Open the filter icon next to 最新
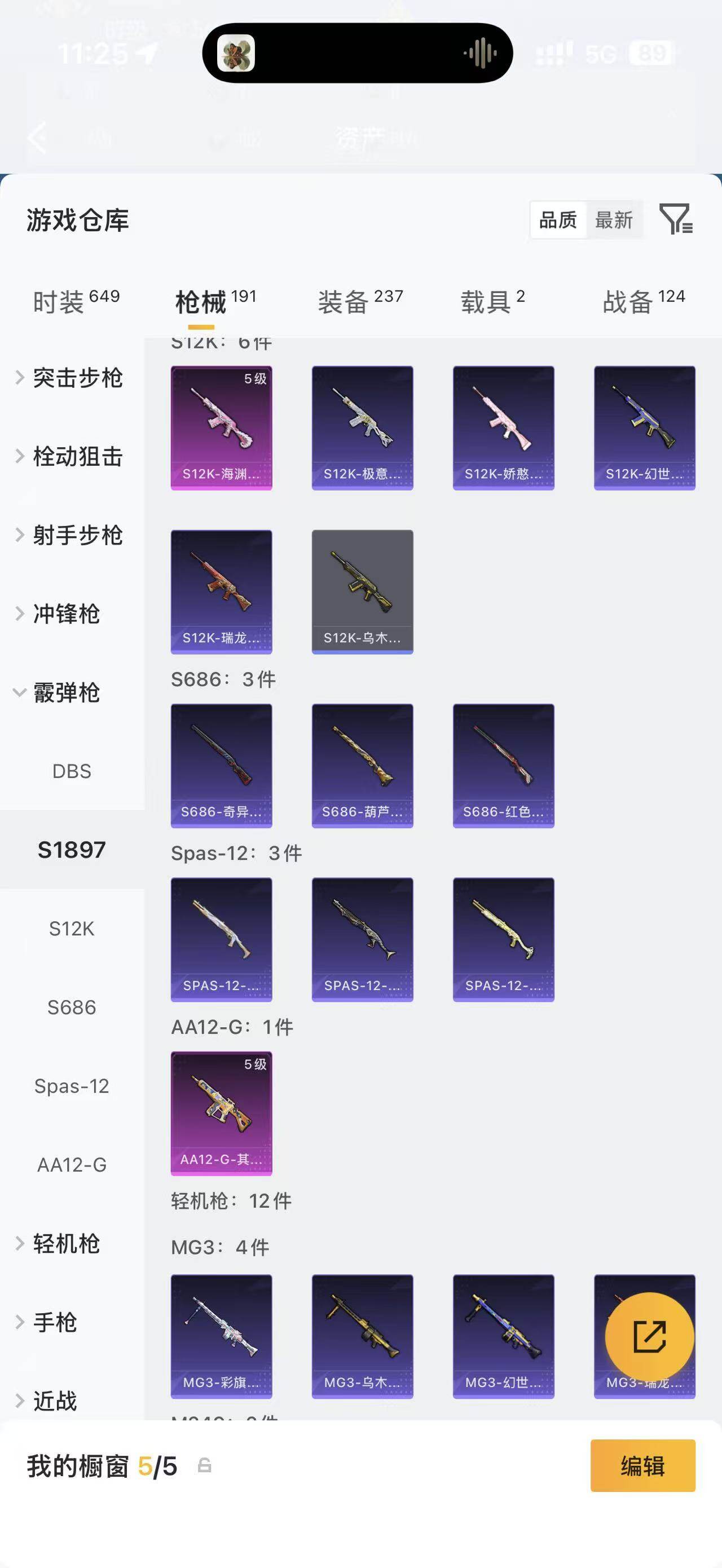This screenshot has height=1568, width=722. pos(676,219)
